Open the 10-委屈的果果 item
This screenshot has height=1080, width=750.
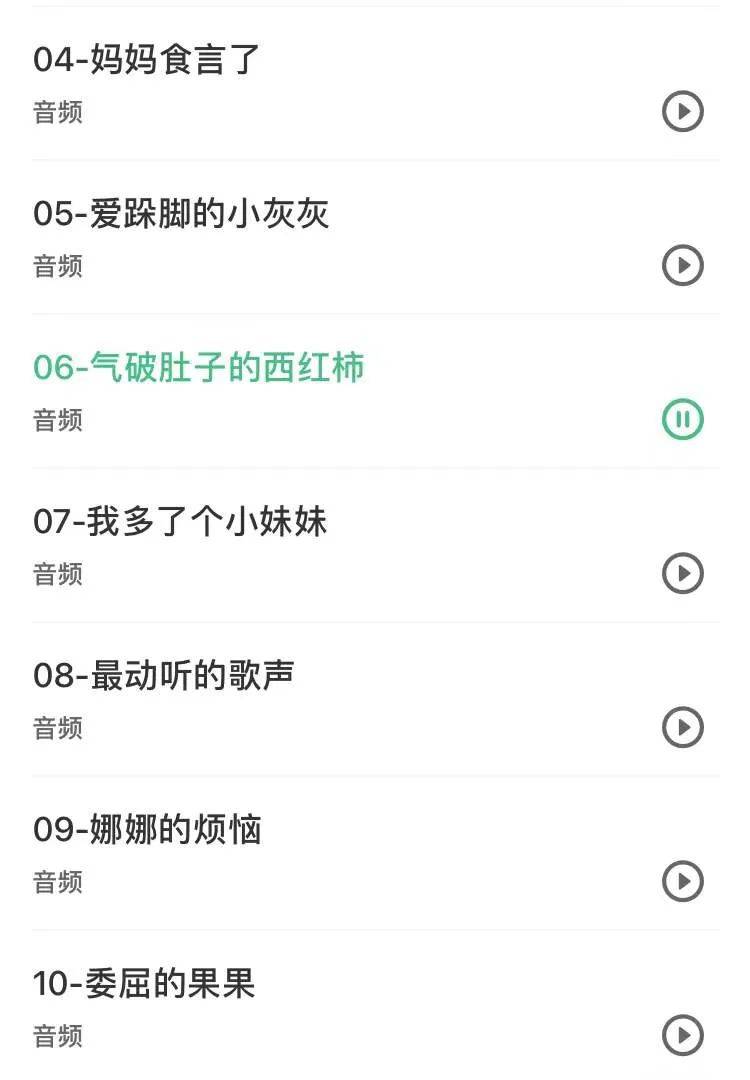[145, 984]
